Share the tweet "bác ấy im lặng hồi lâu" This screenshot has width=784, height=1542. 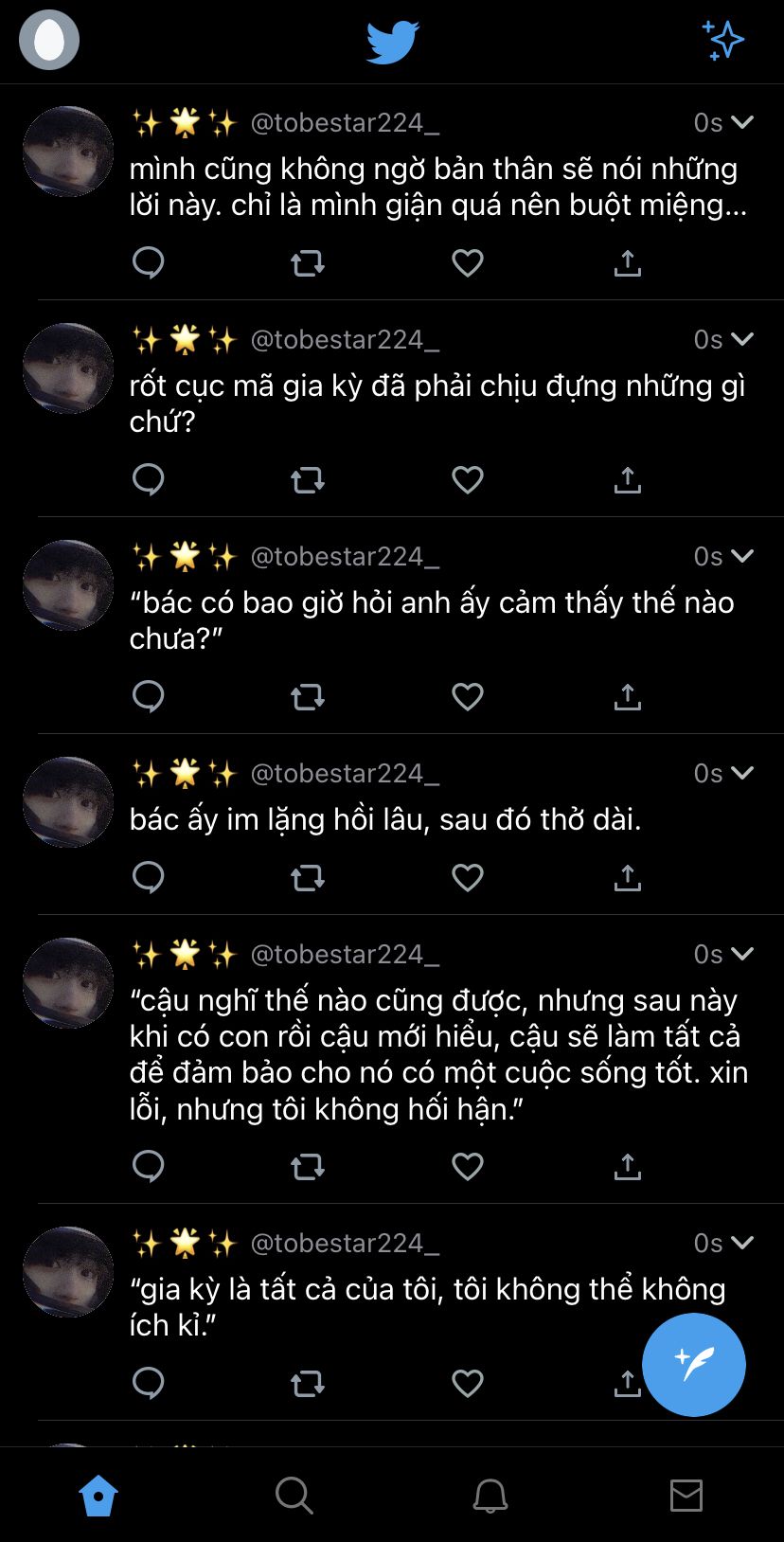[627, 877]
